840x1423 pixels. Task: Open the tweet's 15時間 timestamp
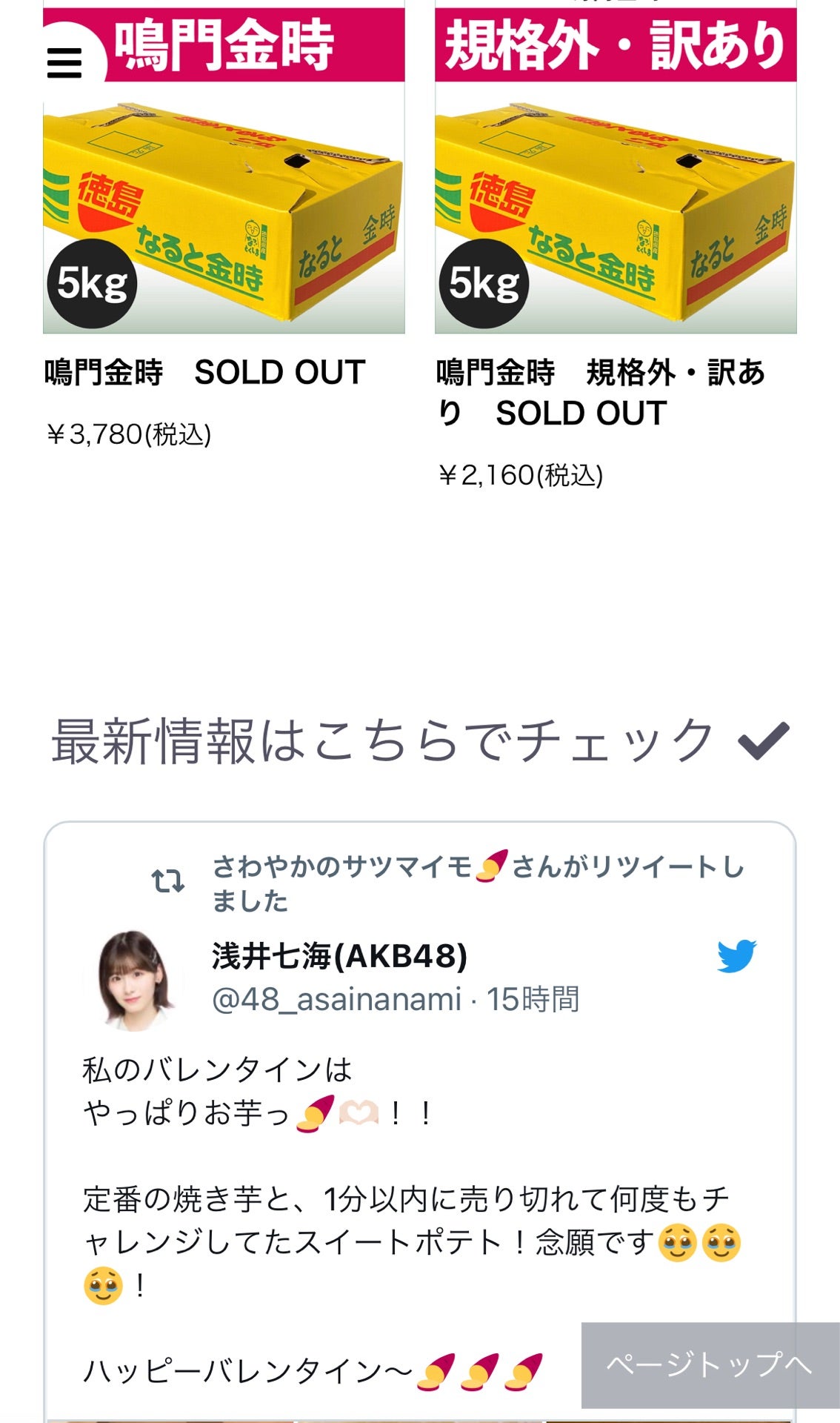point(533,1000)
